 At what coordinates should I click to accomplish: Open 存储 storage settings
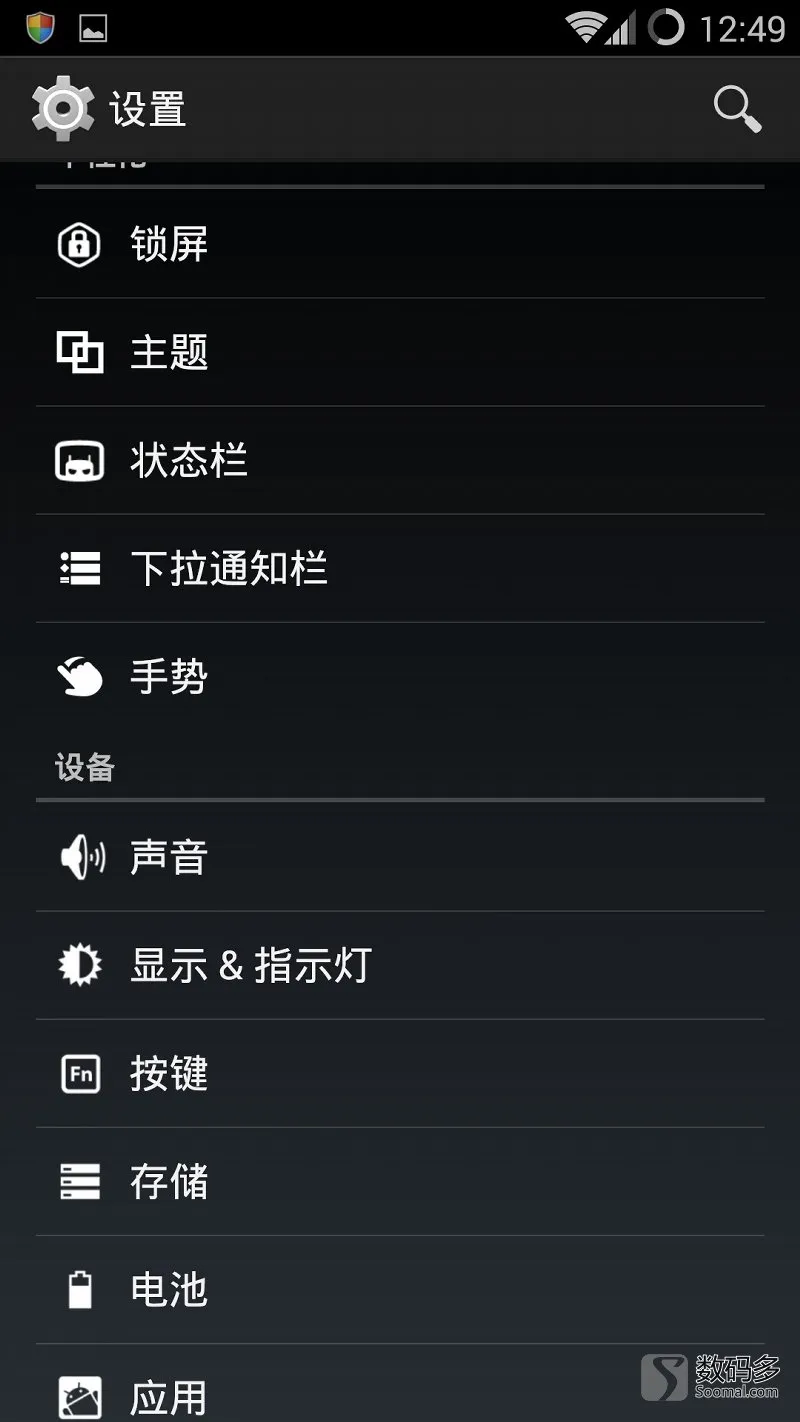pos(400,1181)
